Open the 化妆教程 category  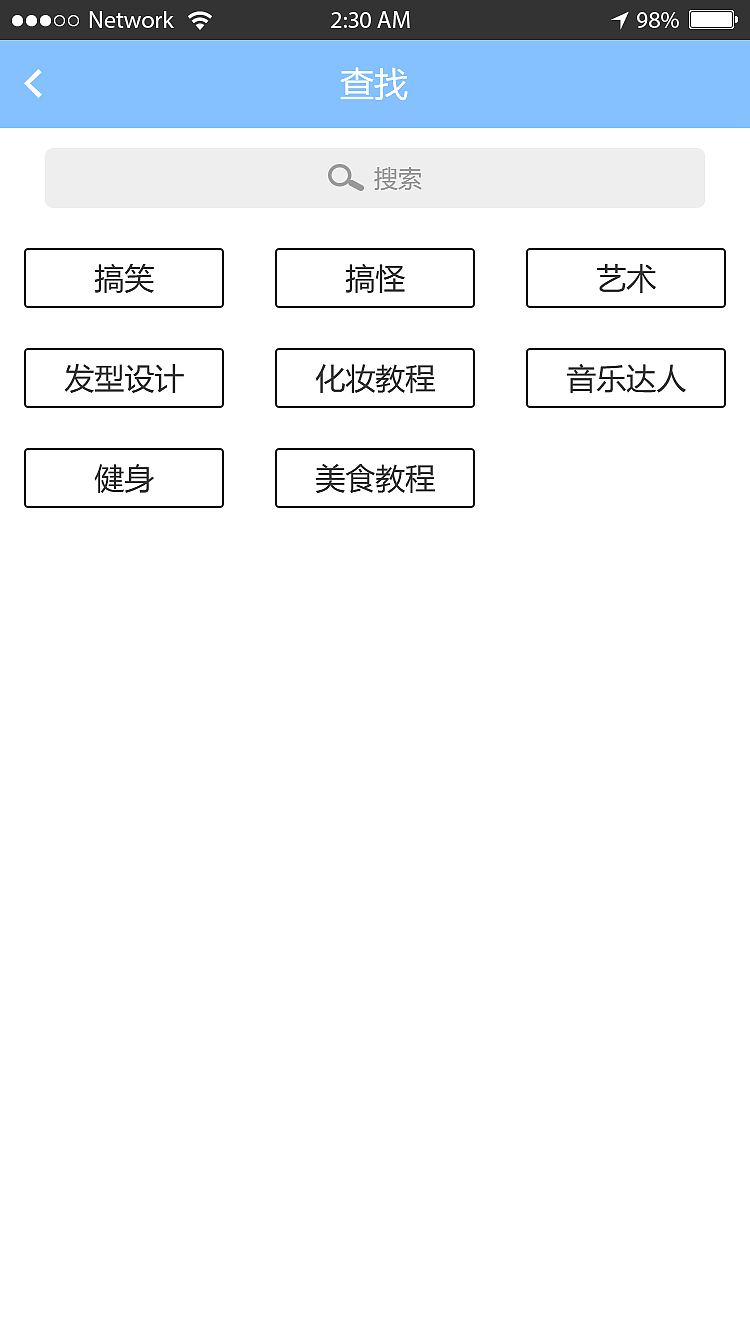pyautogui.click(x=375, y=378)
